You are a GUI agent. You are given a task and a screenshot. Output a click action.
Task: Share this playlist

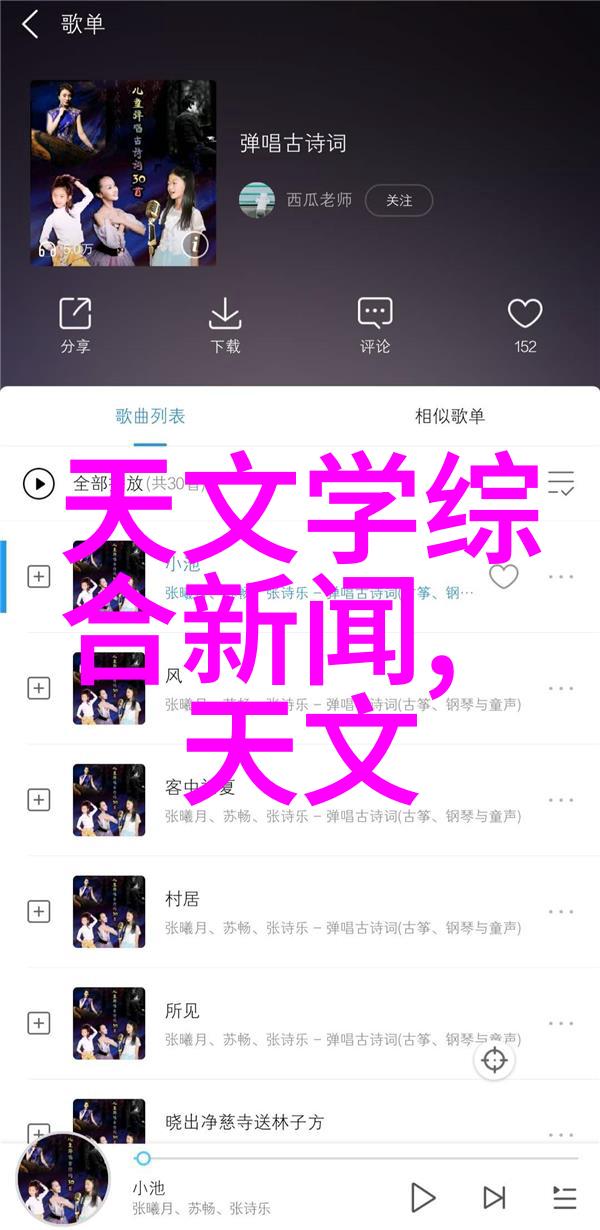75,324
